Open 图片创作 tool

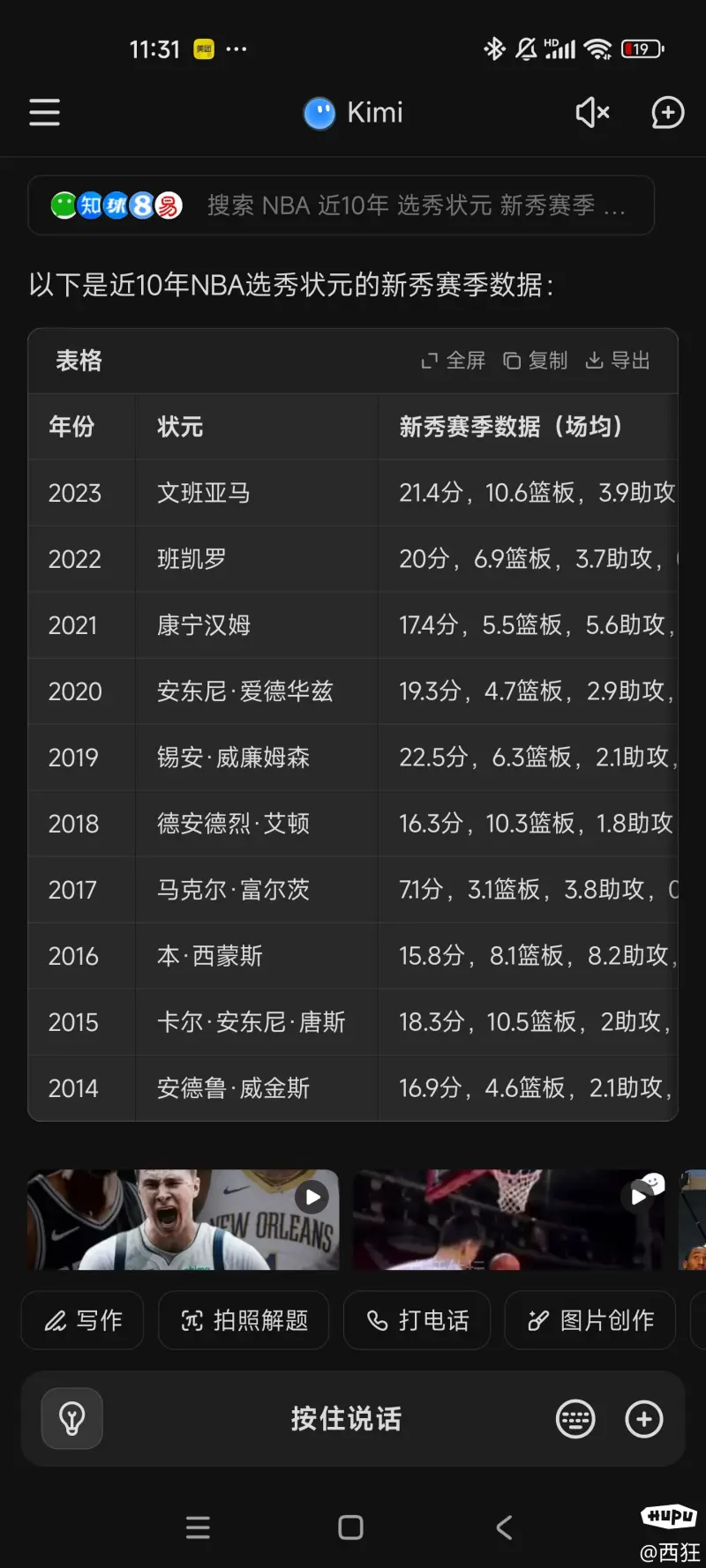tap(590, 1320)
